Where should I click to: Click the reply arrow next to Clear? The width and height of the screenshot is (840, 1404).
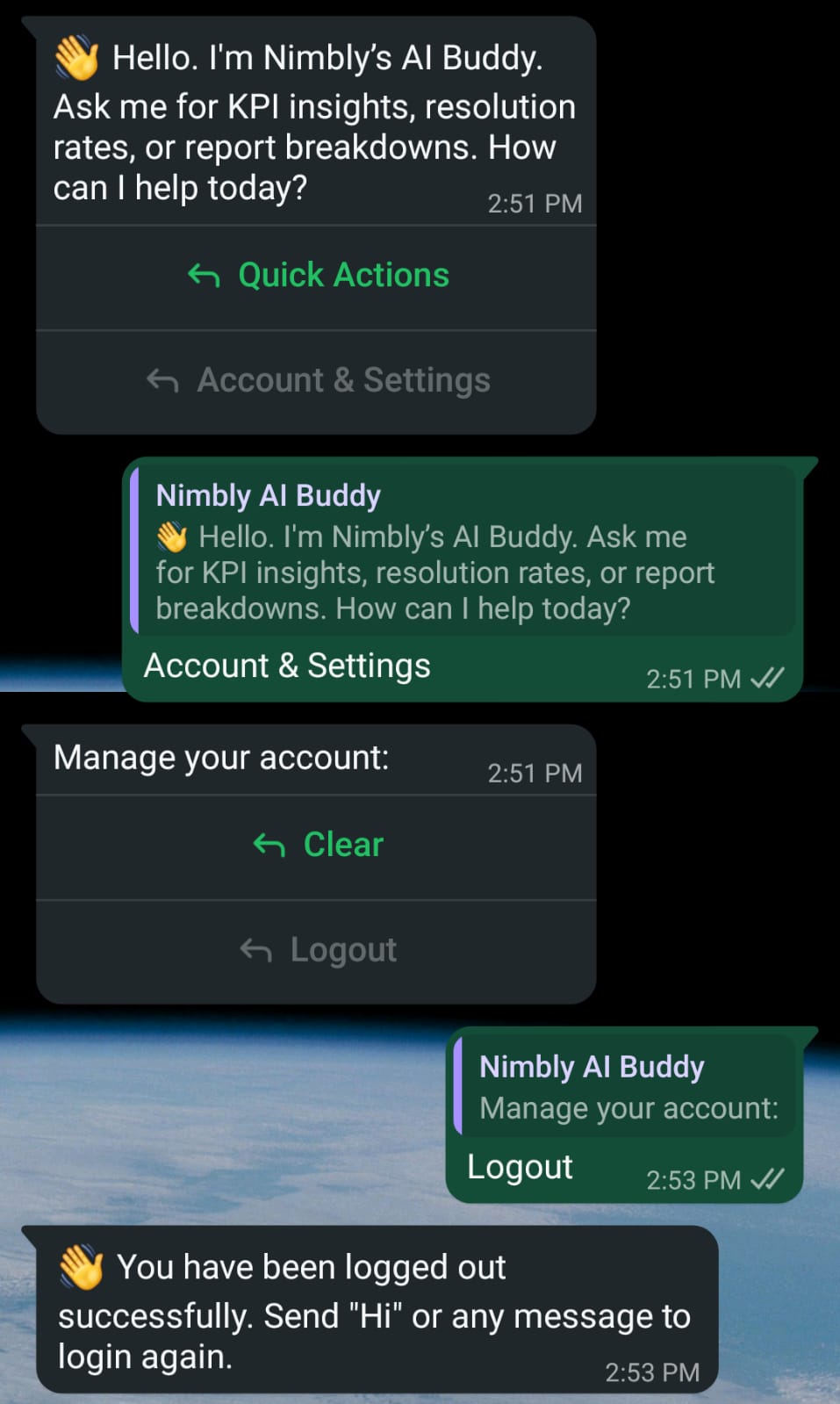(268, 845)
